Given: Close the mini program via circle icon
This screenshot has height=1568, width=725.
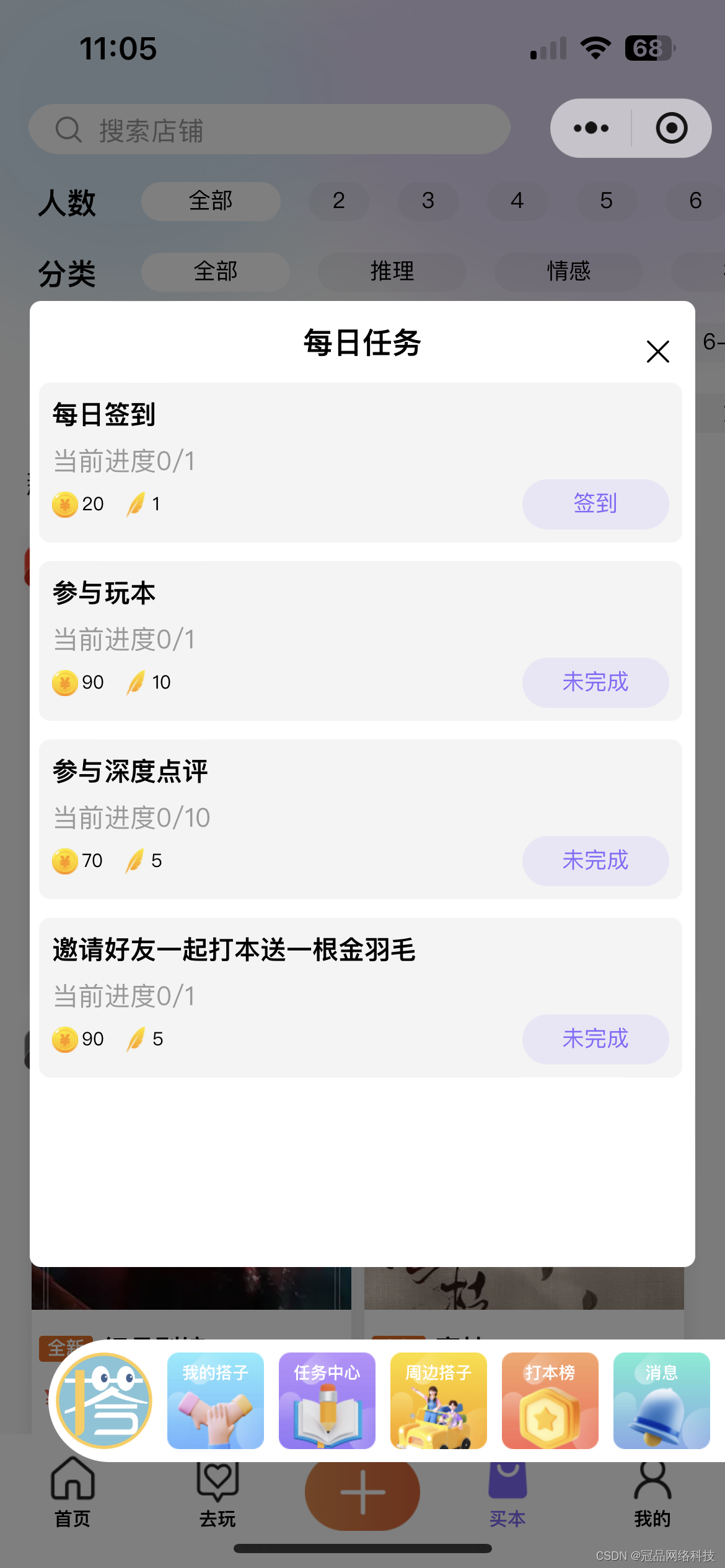Looking at the screenshot, I should pos(672,128).
